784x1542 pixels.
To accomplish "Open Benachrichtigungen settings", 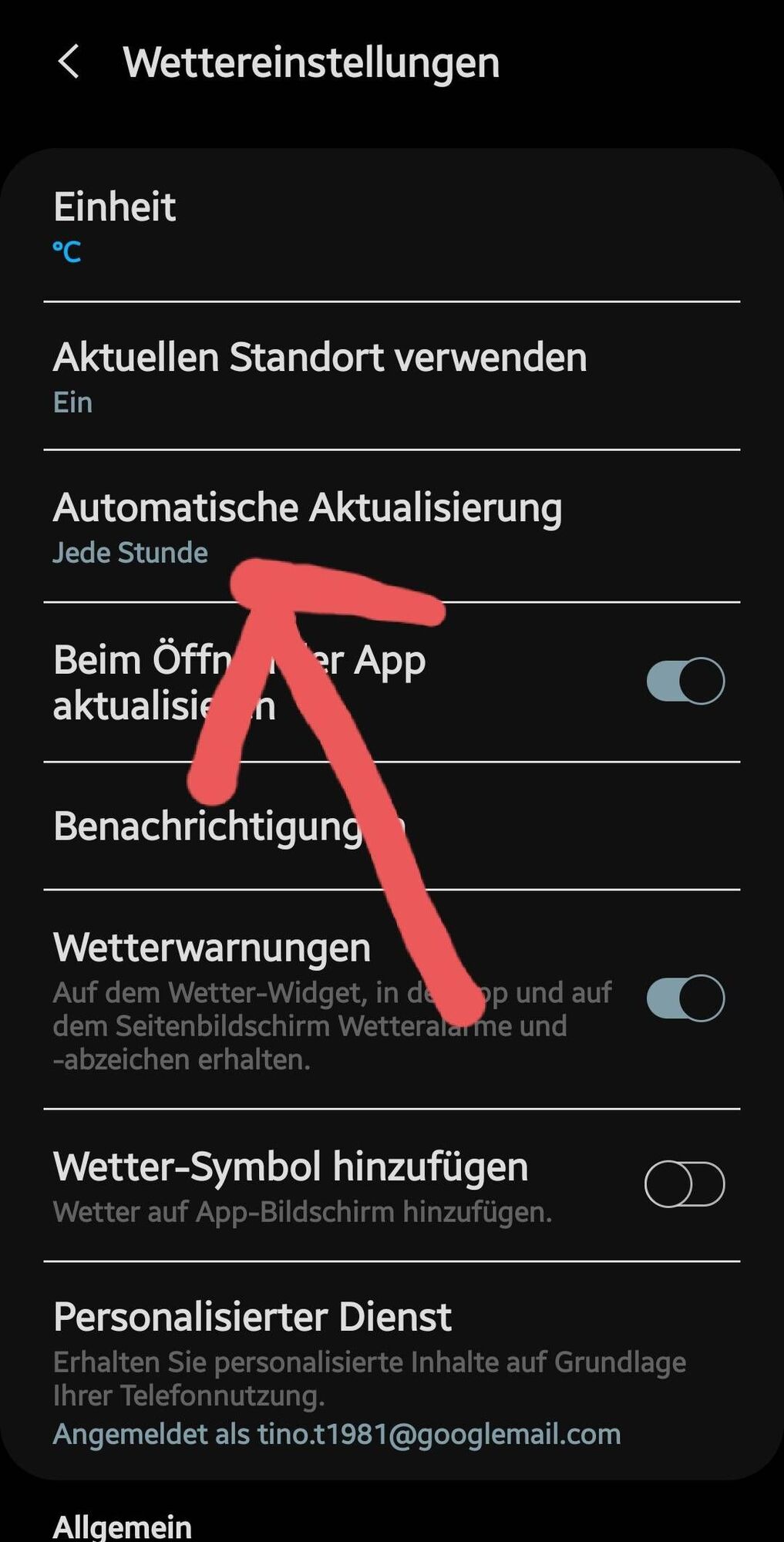I will click(x=231, y=827).
